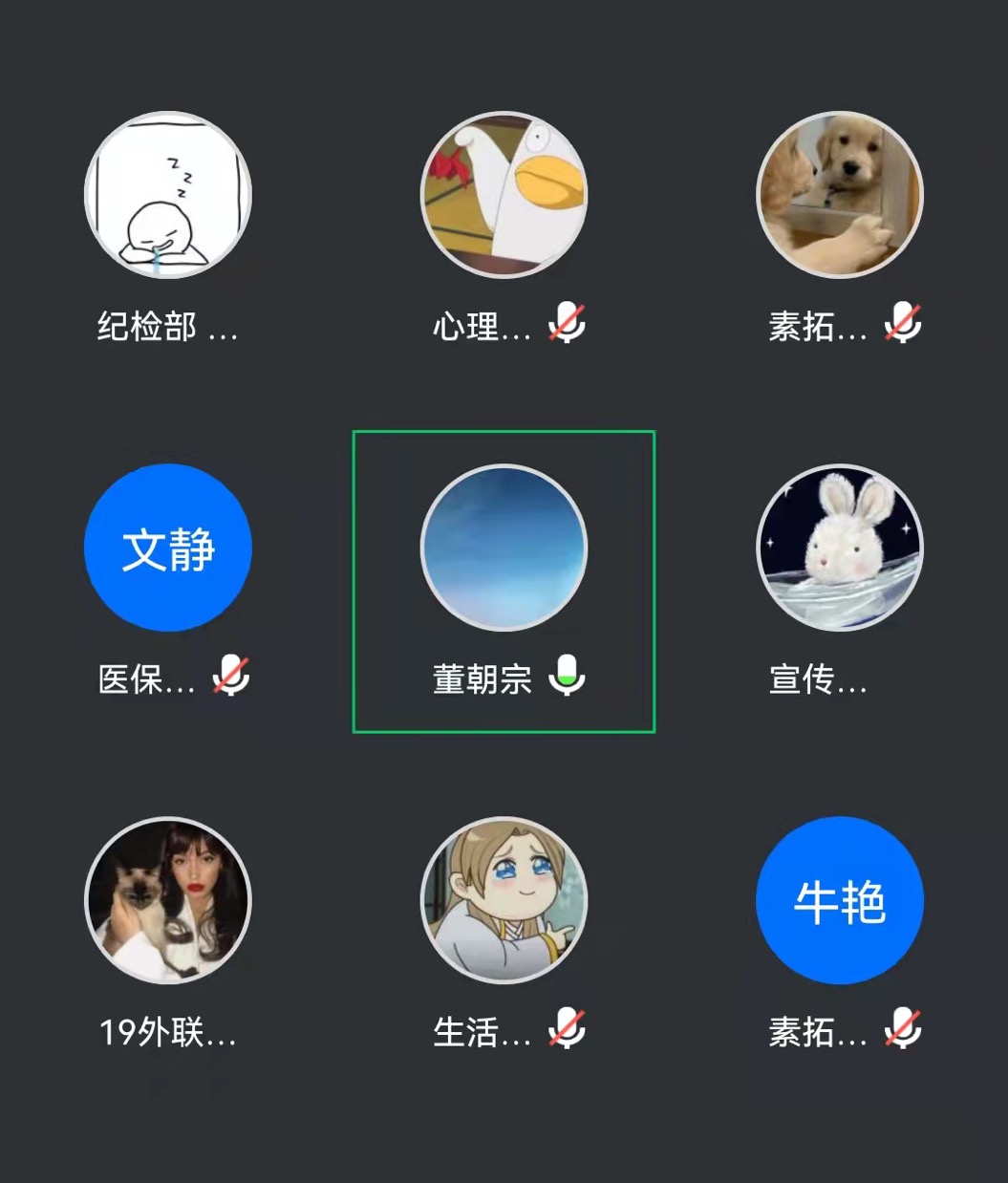The width and height of the screenshot is (1008, 1183).
Task: Tap the 19外联 participant tile
Action: [x=168, y=900]
